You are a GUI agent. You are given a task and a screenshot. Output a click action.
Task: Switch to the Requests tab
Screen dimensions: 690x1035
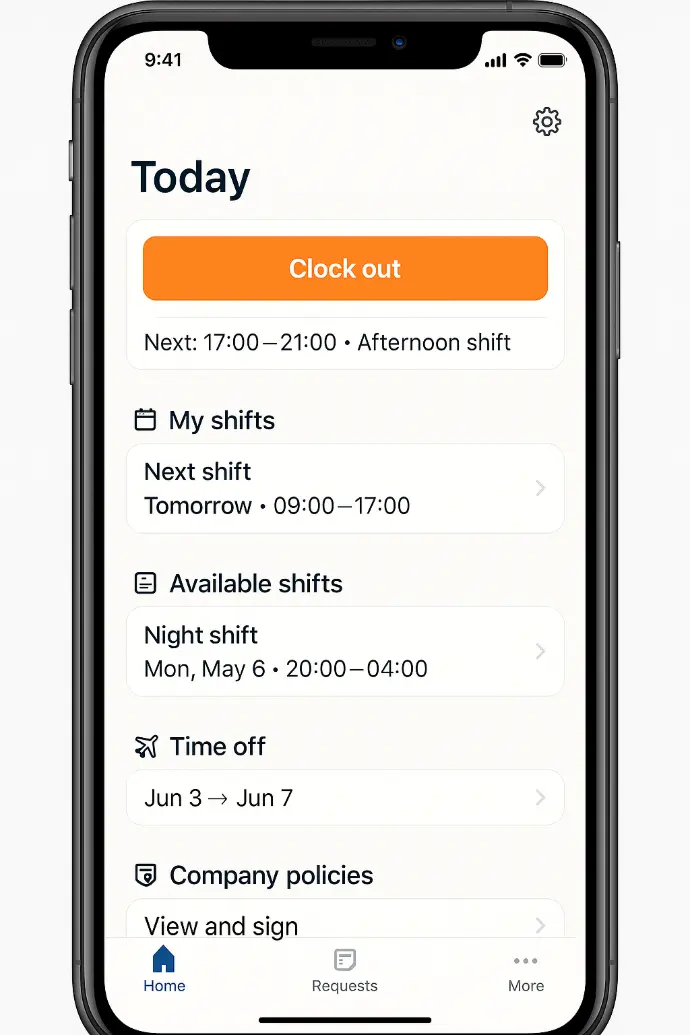tap(344, 971)
